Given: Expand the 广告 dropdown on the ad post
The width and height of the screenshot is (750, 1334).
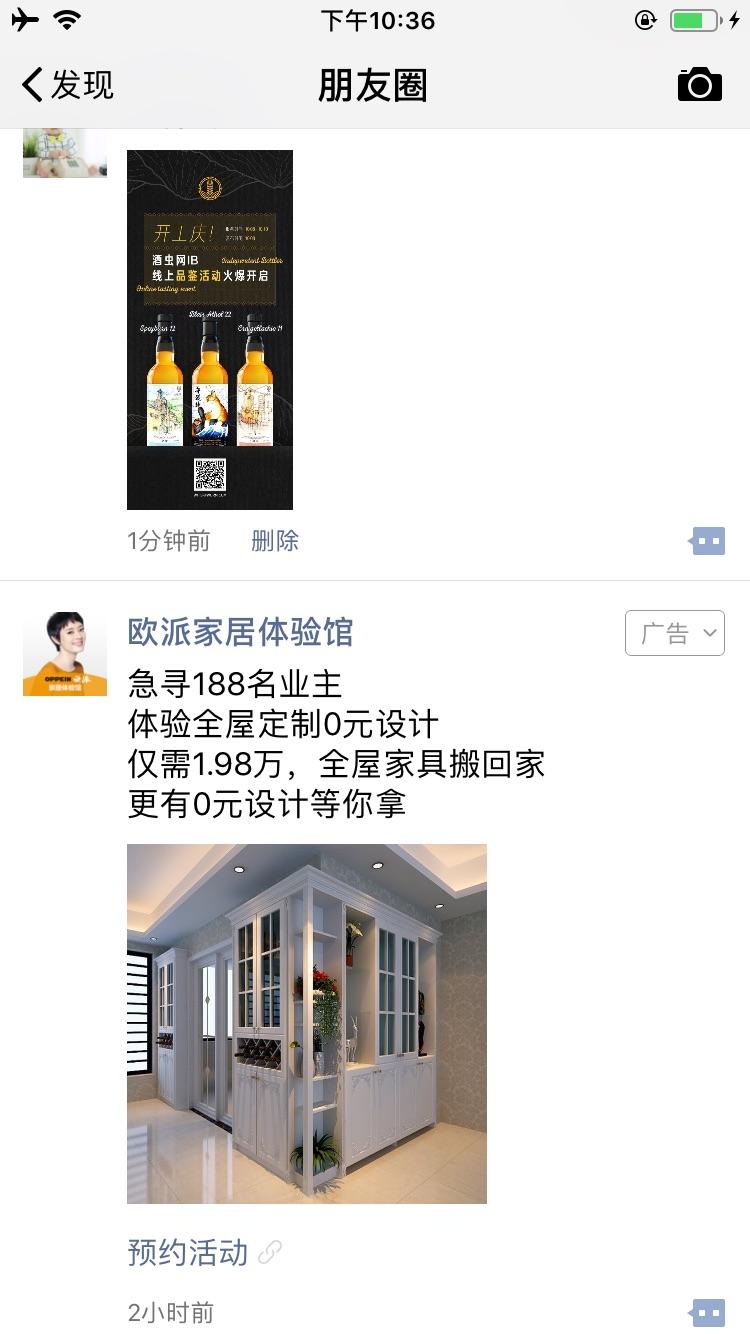Looking at the screenshot, I should click(674, 633).
